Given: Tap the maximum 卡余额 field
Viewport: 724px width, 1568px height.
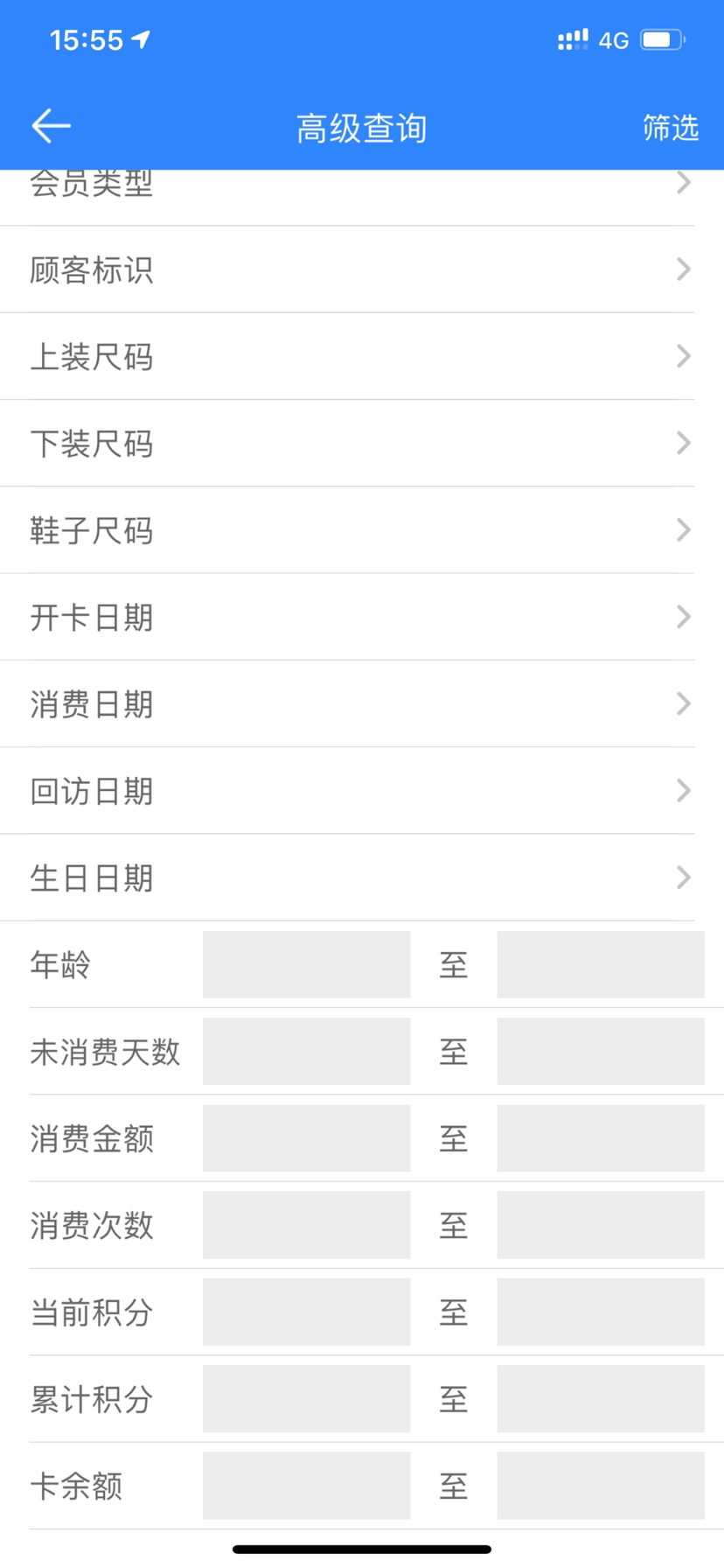Looking at the screenshot, I should pyautogui.click(x=600, y=1485).
